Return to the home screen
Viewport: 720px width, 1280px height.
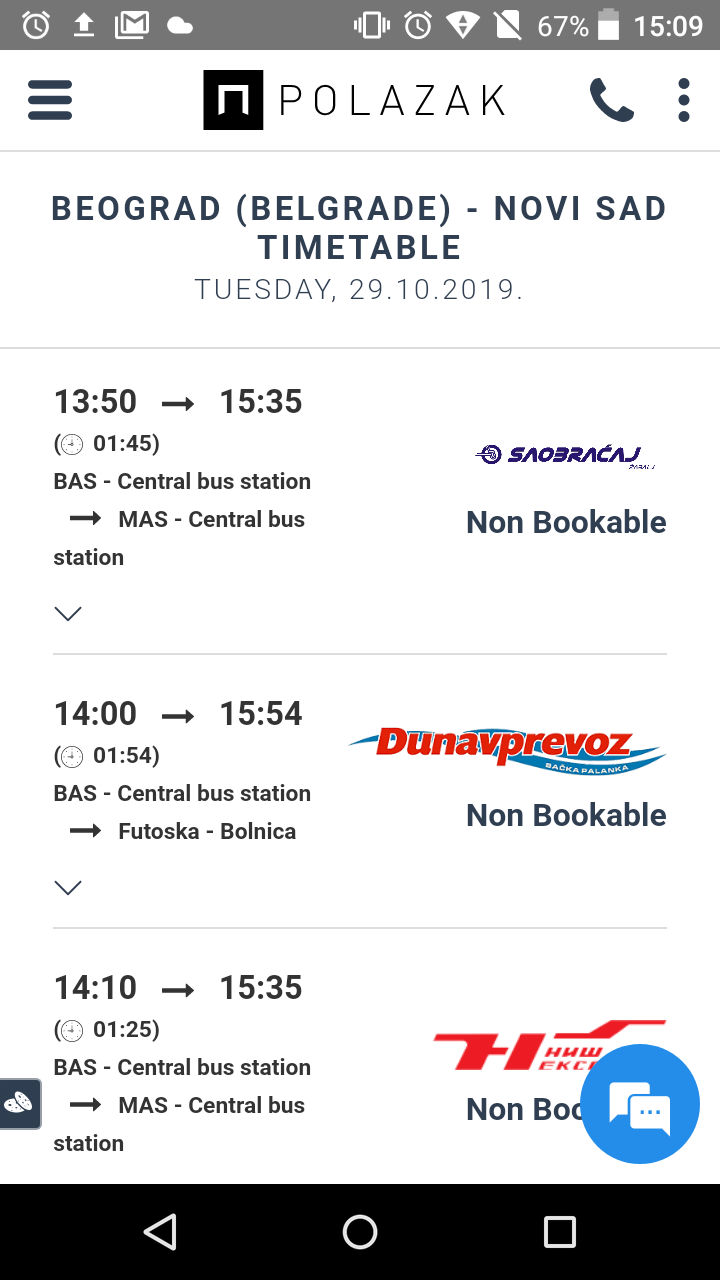(x=360, y=1232)
